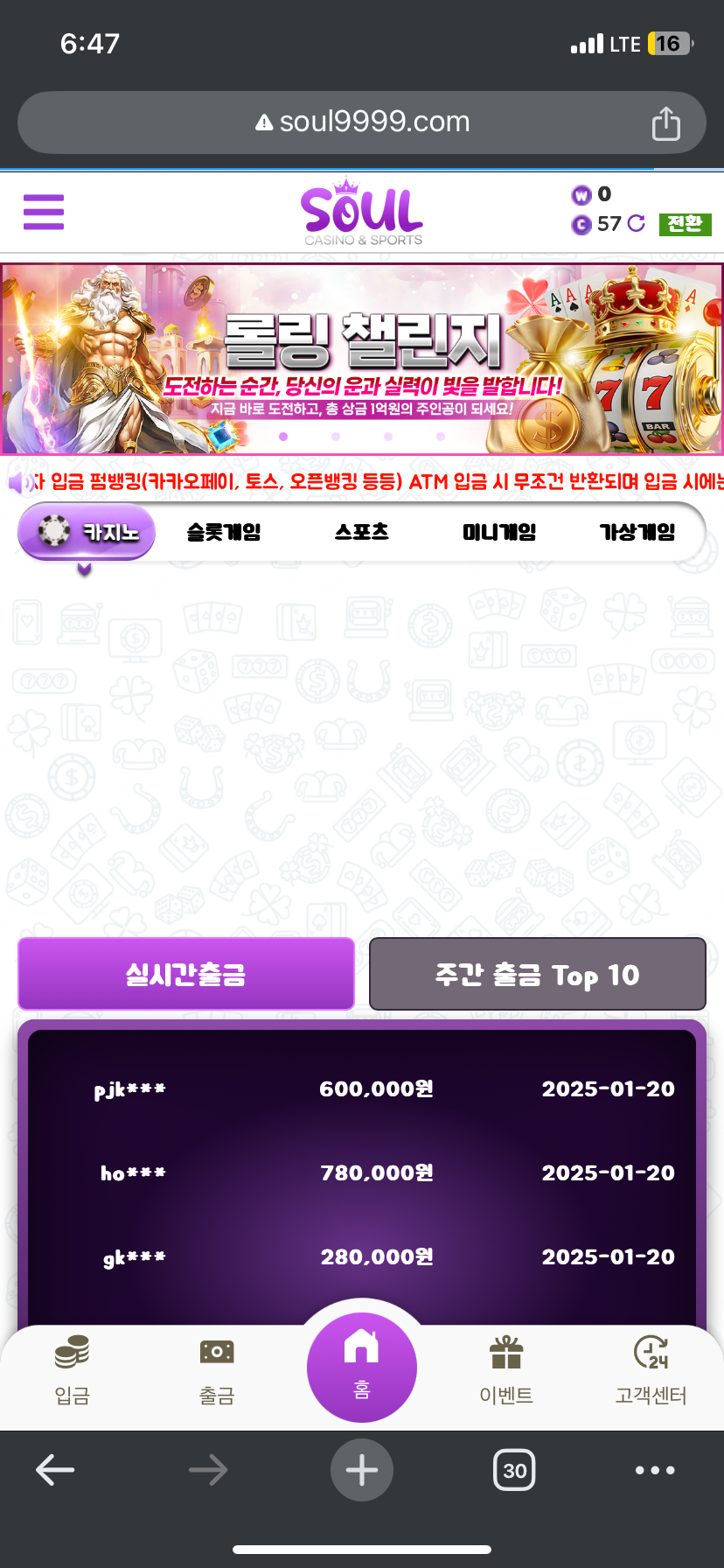Open a new browser tab

(x=362, y=1471)
